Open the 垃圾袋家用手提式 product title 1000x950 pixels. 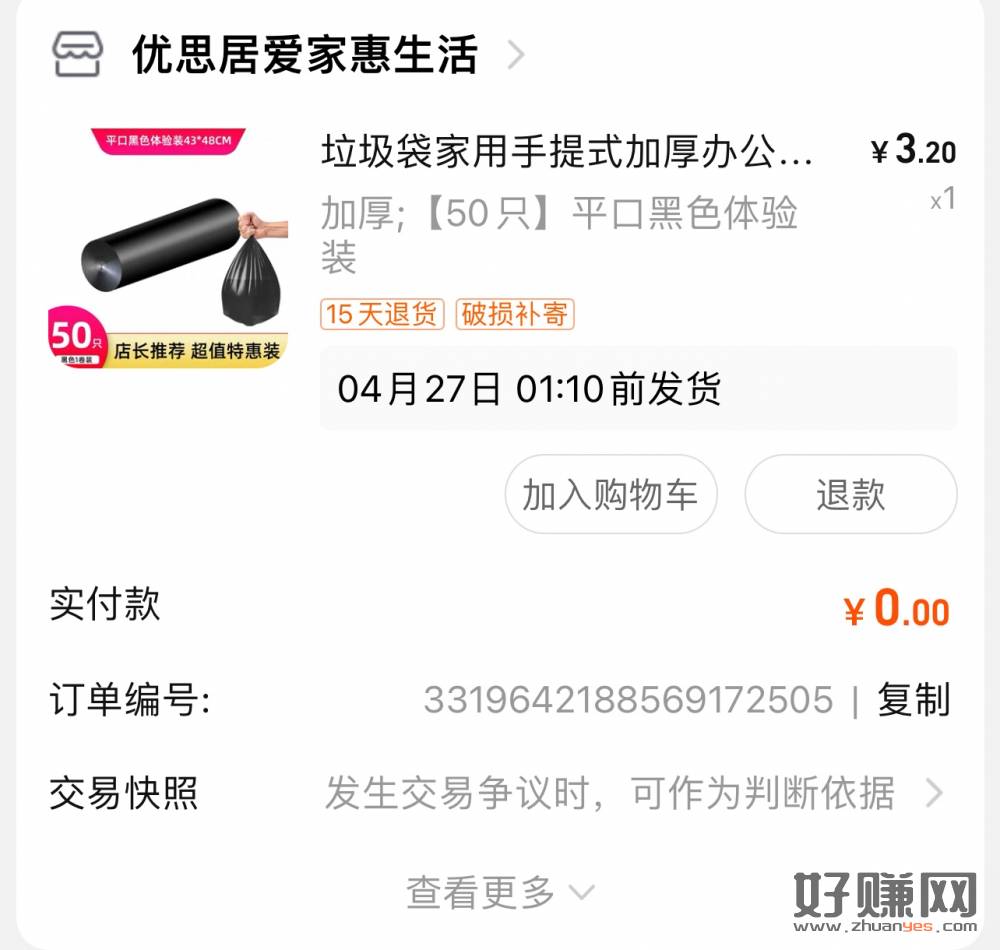coord(567,153)
